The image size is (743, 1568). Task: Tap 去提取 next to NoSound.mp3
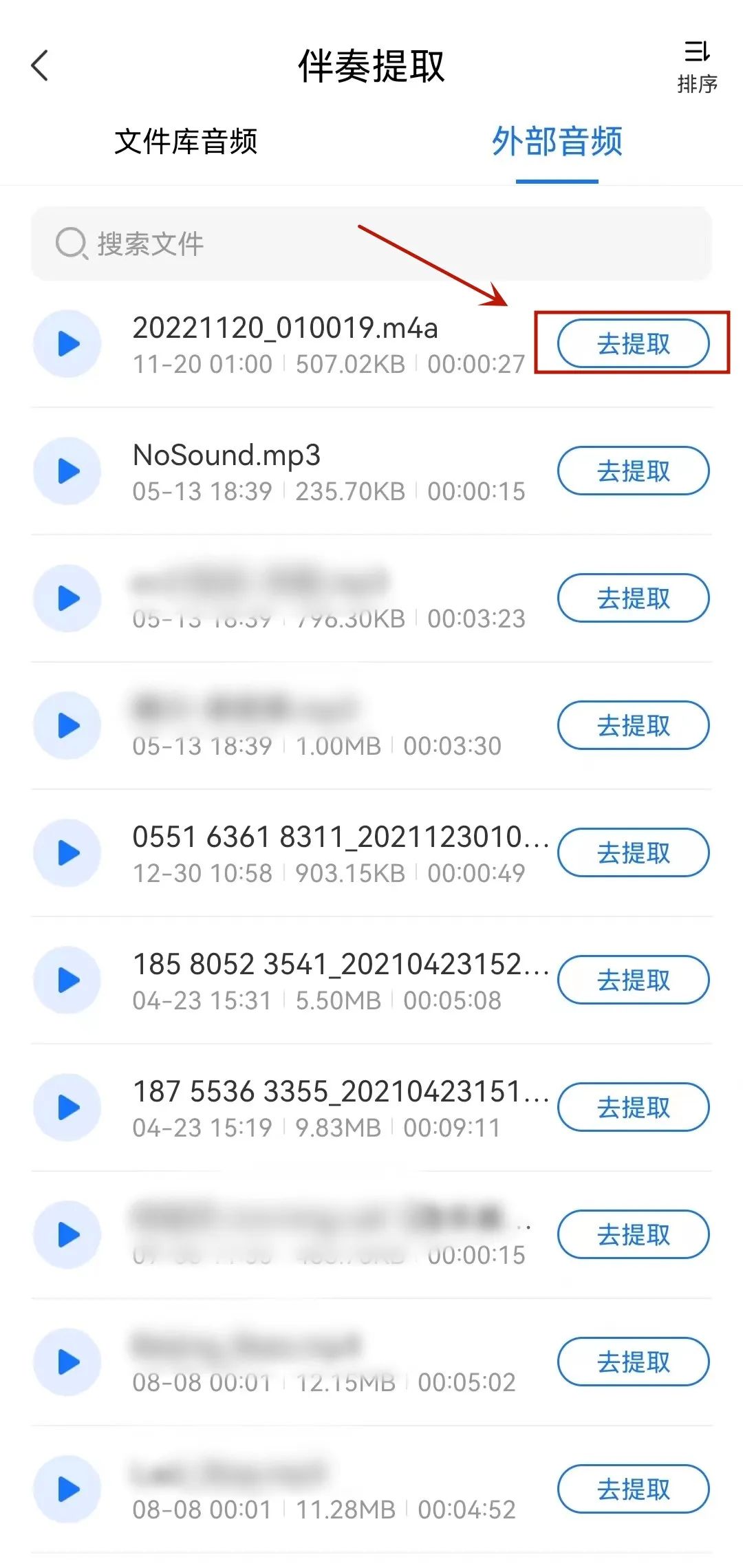point(633,470)
